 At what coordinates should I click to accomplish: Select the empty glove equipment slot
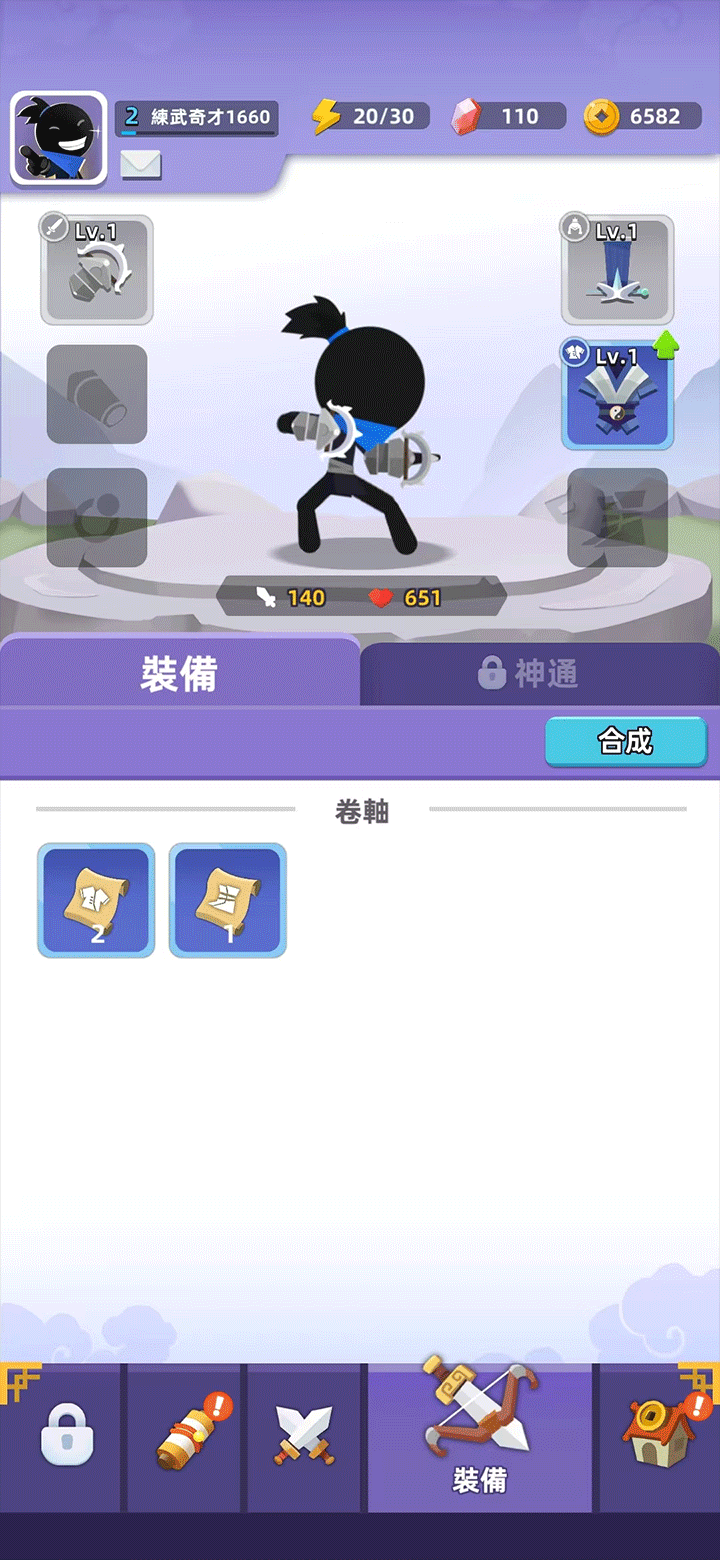click(x=97, y=394)
